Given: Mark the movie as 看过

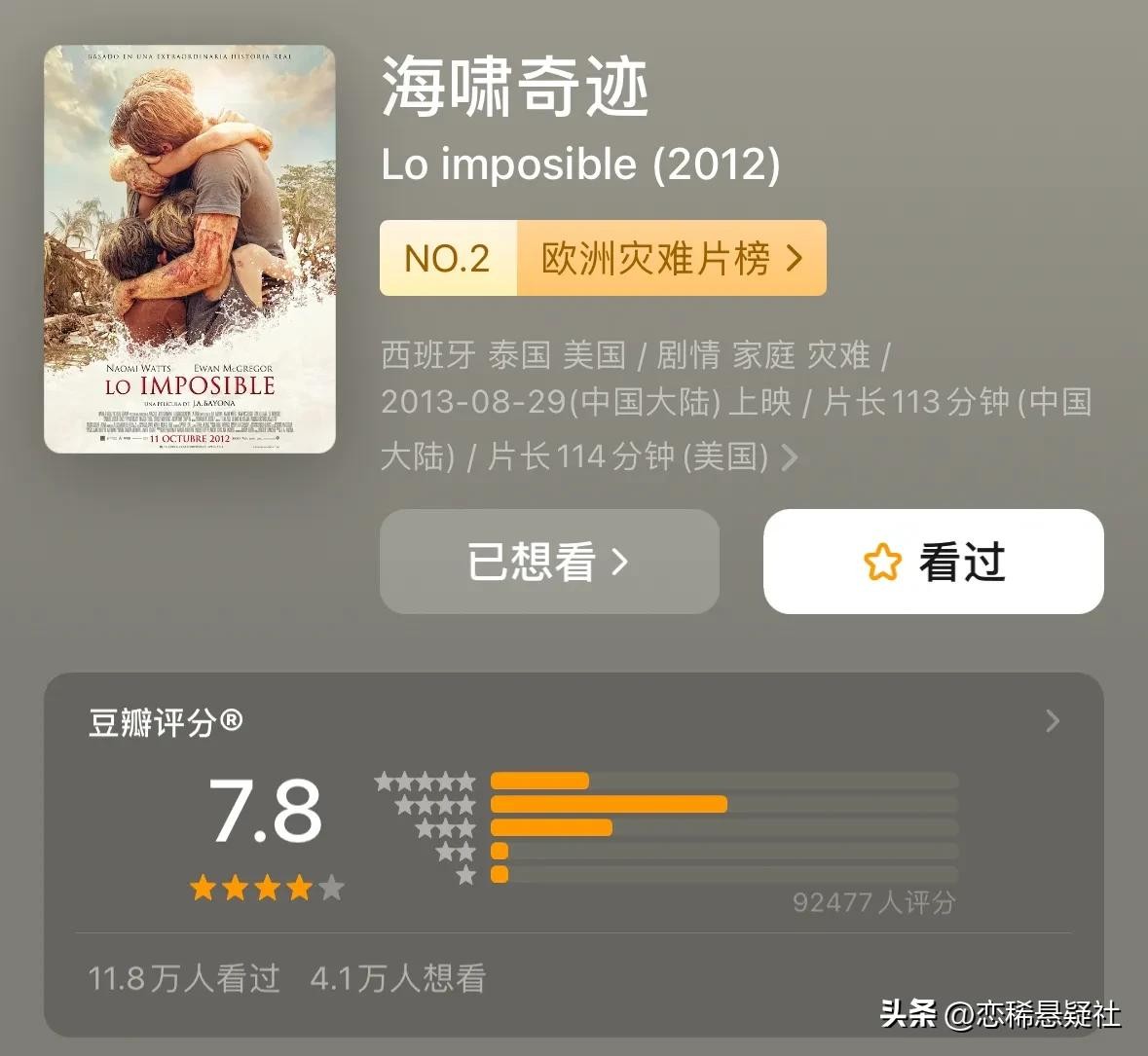Looking at the screenshot, I should pos(933,562).
